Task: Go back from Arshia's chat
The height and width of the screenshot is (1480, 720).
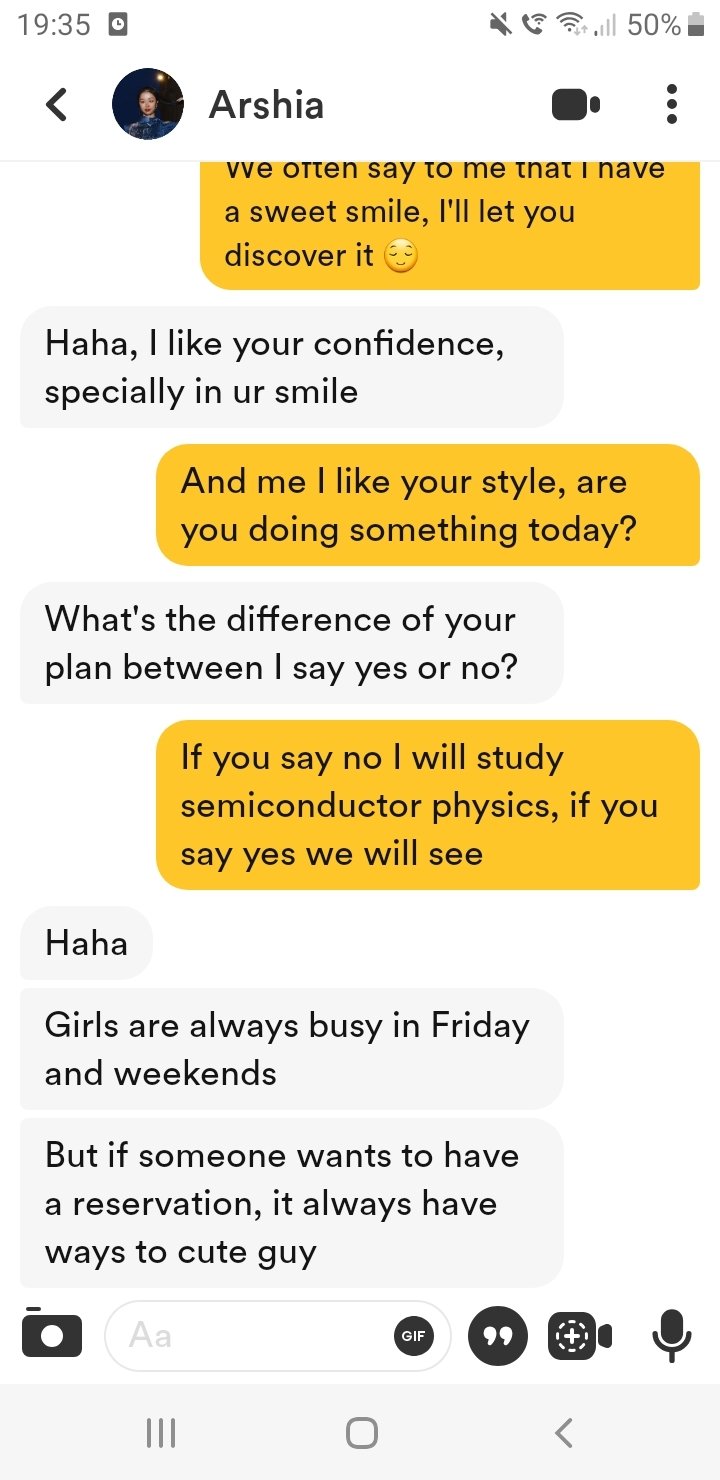Action: 57,104
